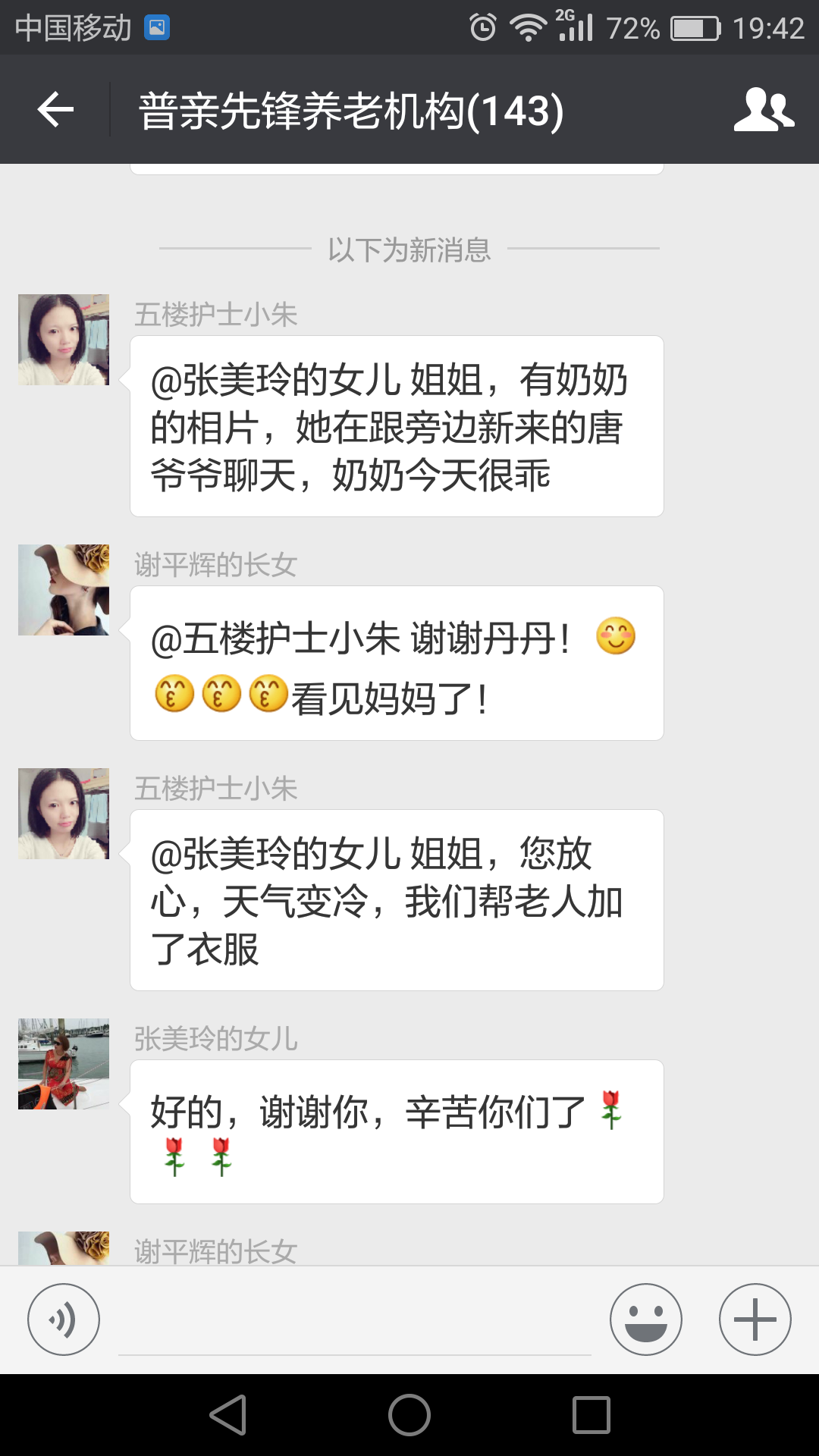Viewport: 819px width, 1456px height.
Task: Go to the system home screen
Action: pos(409,1415)
